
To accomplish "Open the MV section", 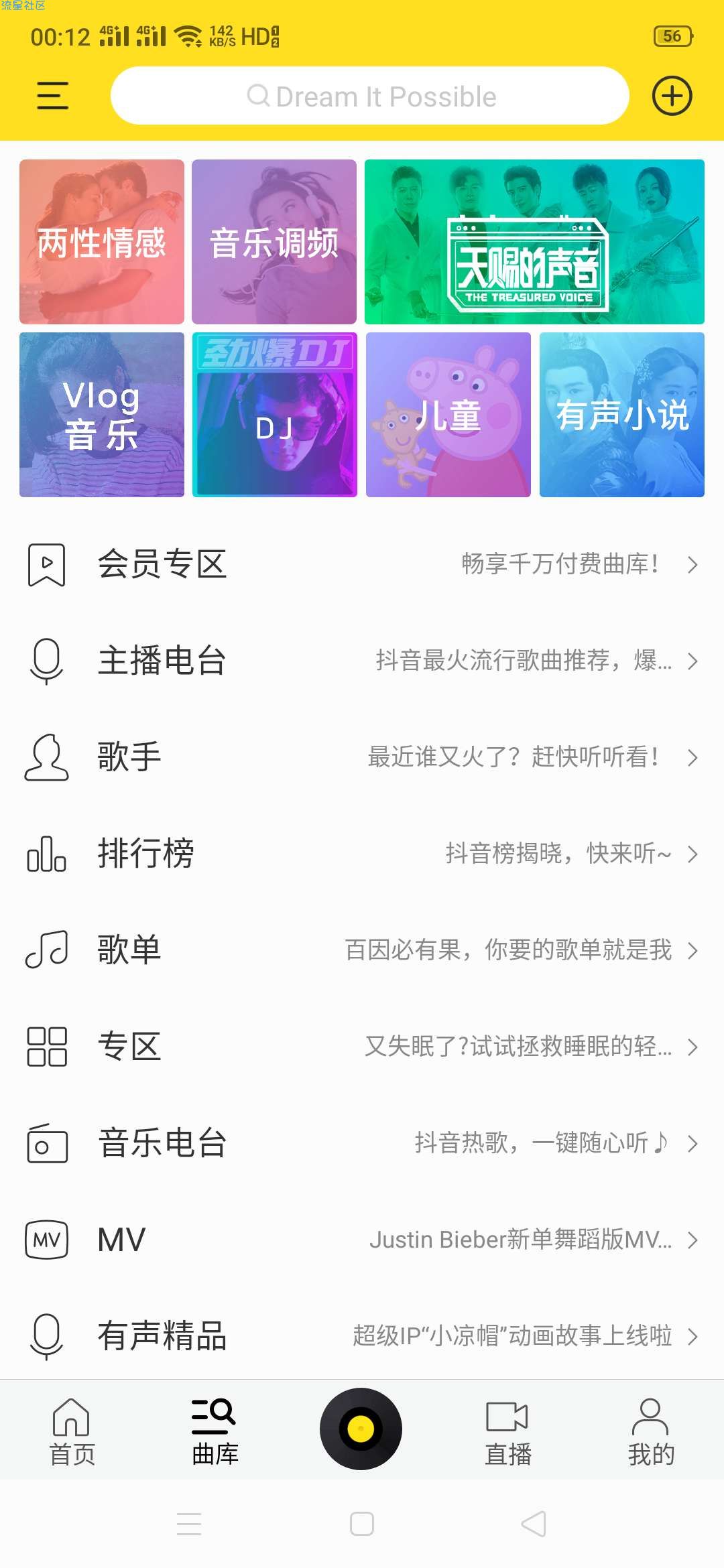I will click(x=362, y=1240).
